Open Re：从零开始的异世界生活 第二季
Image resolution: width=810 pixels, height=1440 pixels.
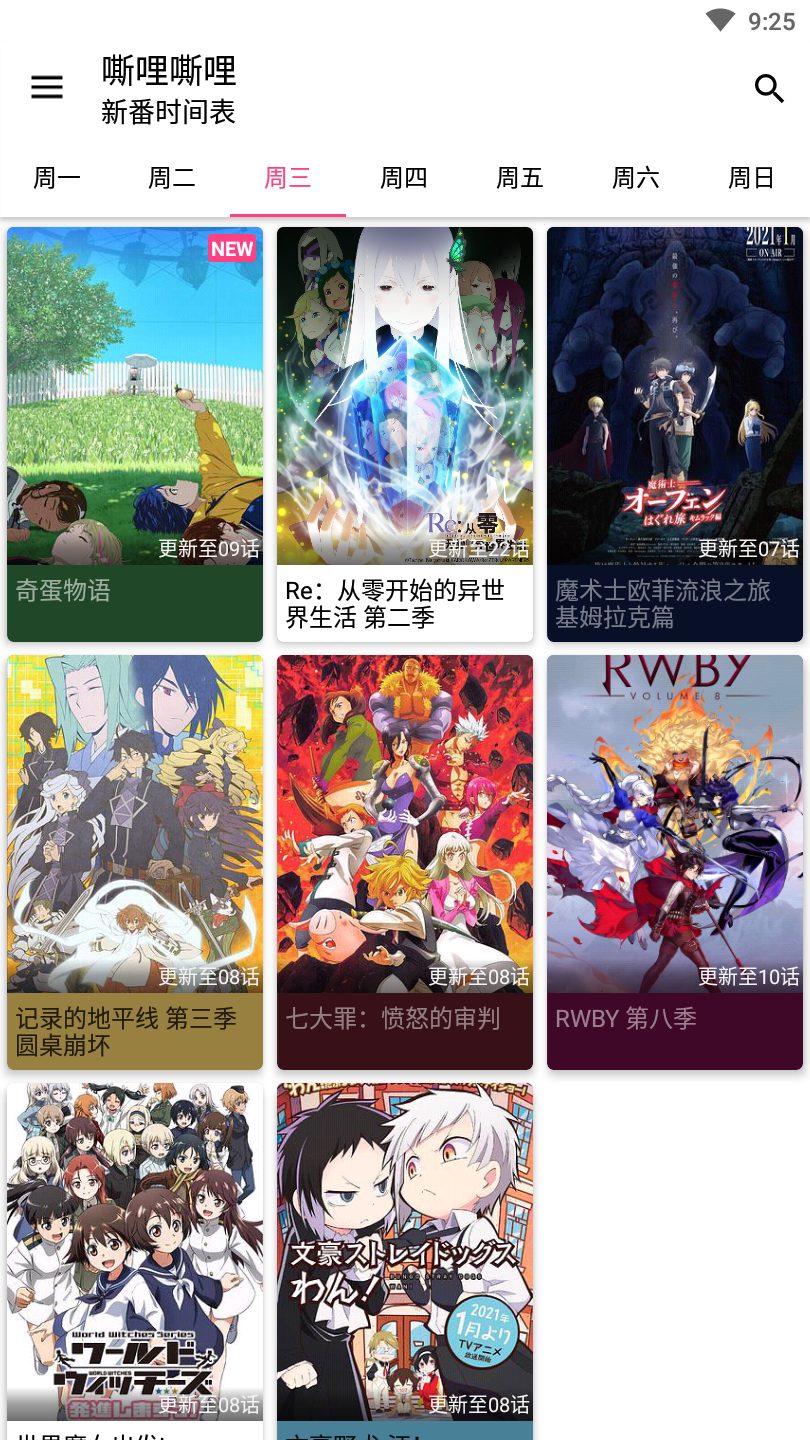coord(405,434)
